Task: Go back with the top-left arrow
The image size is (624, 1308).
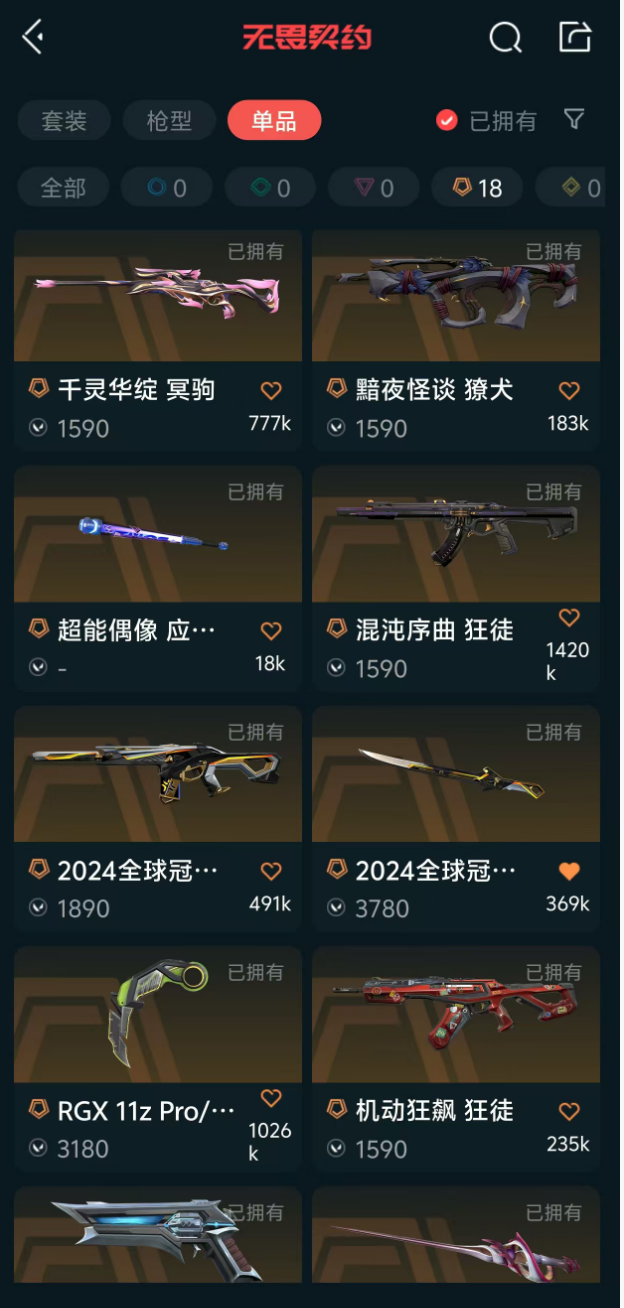Action: click(33, 38)
